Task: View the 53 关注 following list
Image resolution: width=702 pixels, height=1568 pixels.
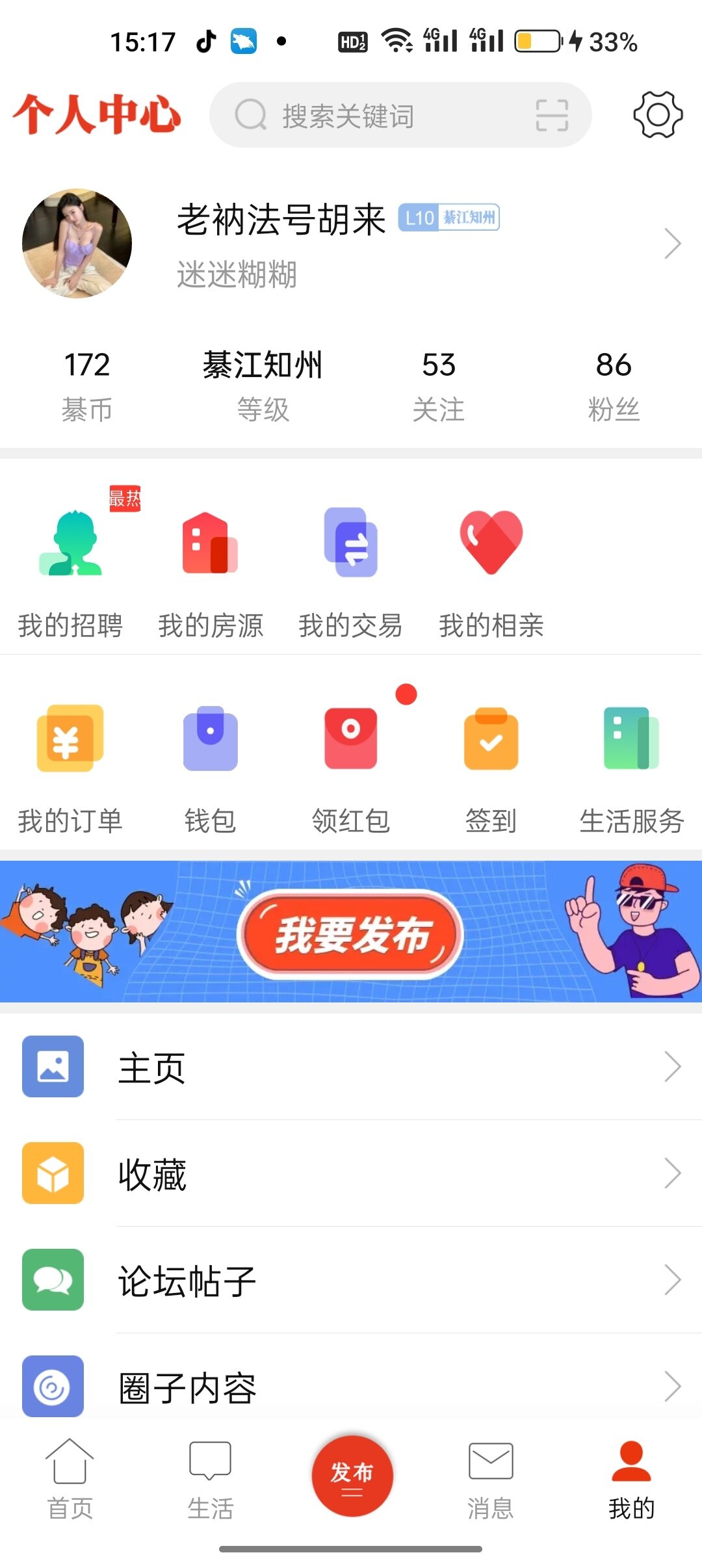Action: (x=439, y=385)
